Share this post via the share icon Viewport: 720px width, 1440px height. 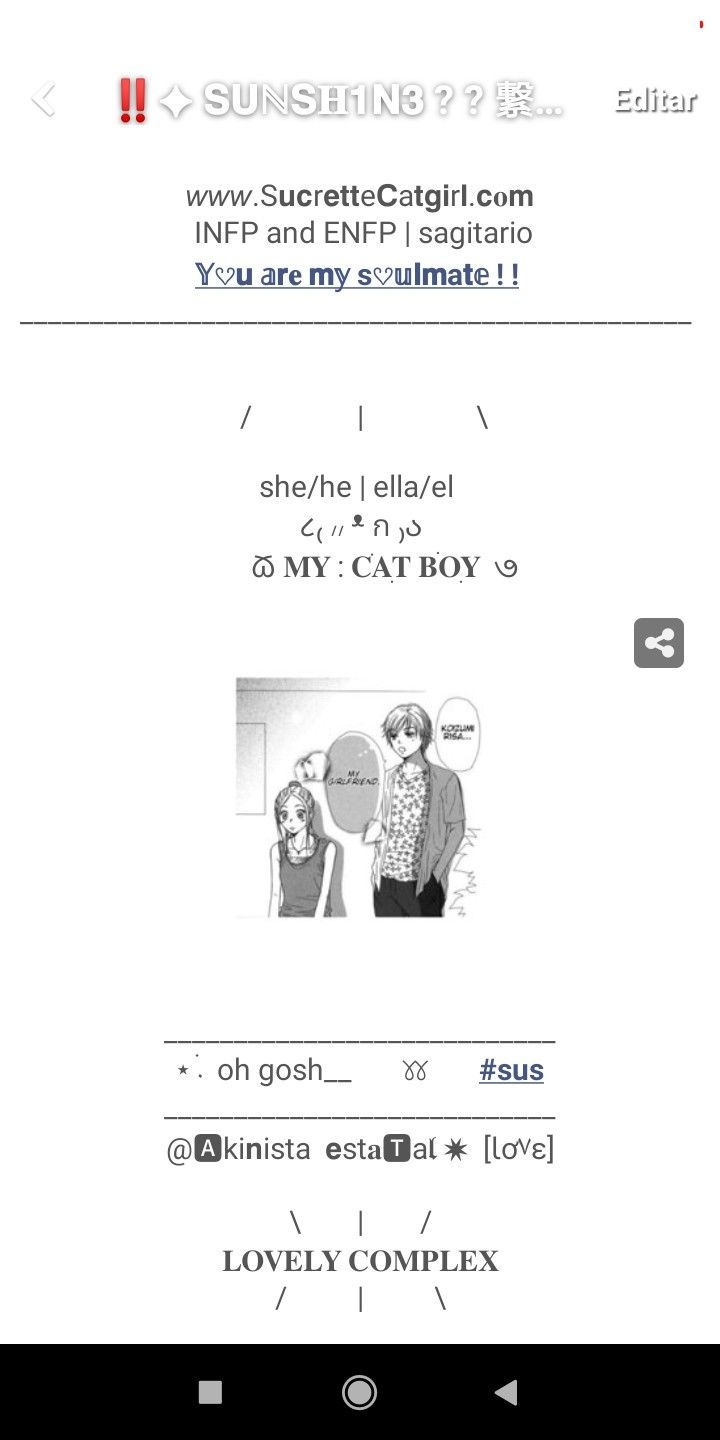(659, 643)
